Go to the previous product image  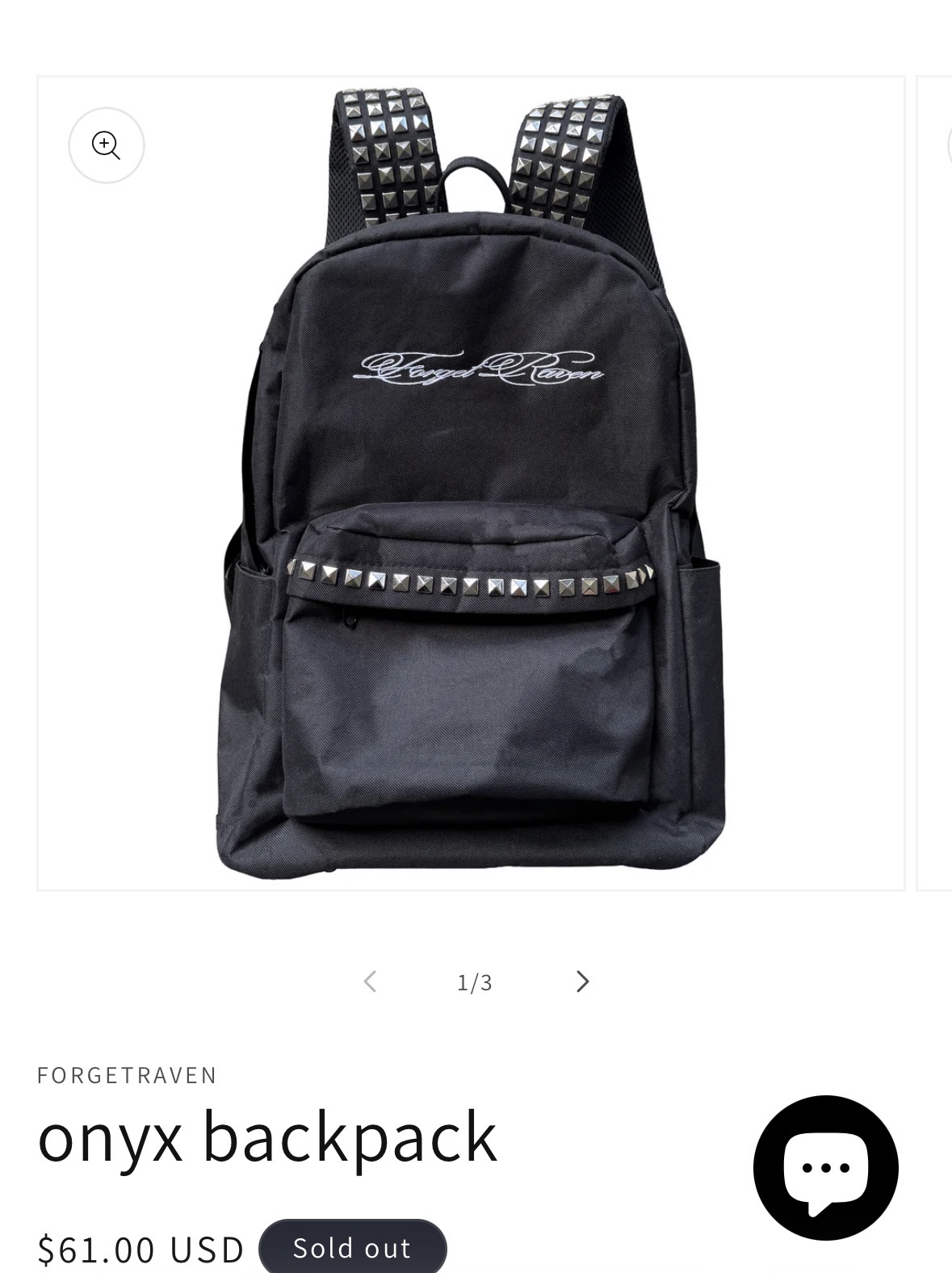pyautogui.click(x=370, y=981)
